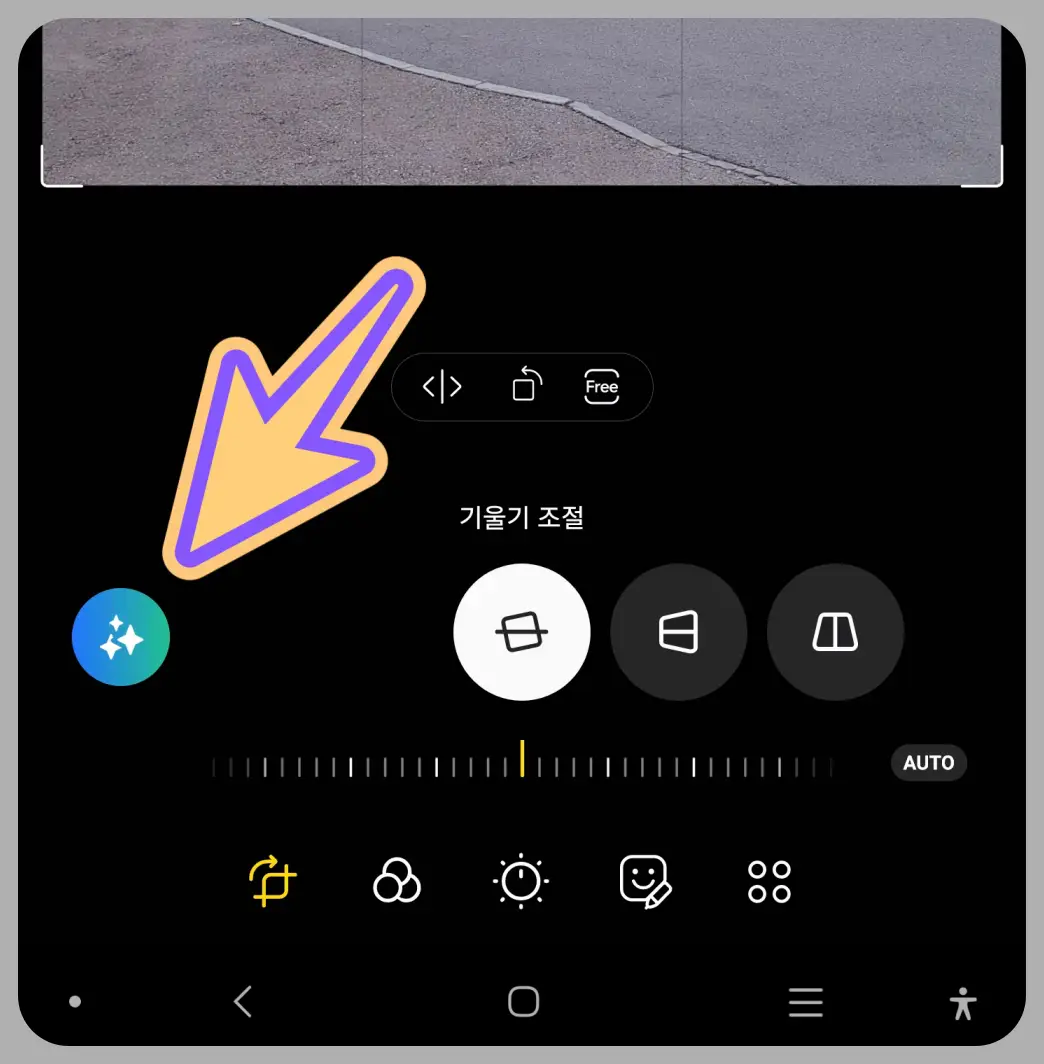The image size is (1044, 1064).
Task: Open the AI photo editing sparkle tool
Action: pos(120,637)
